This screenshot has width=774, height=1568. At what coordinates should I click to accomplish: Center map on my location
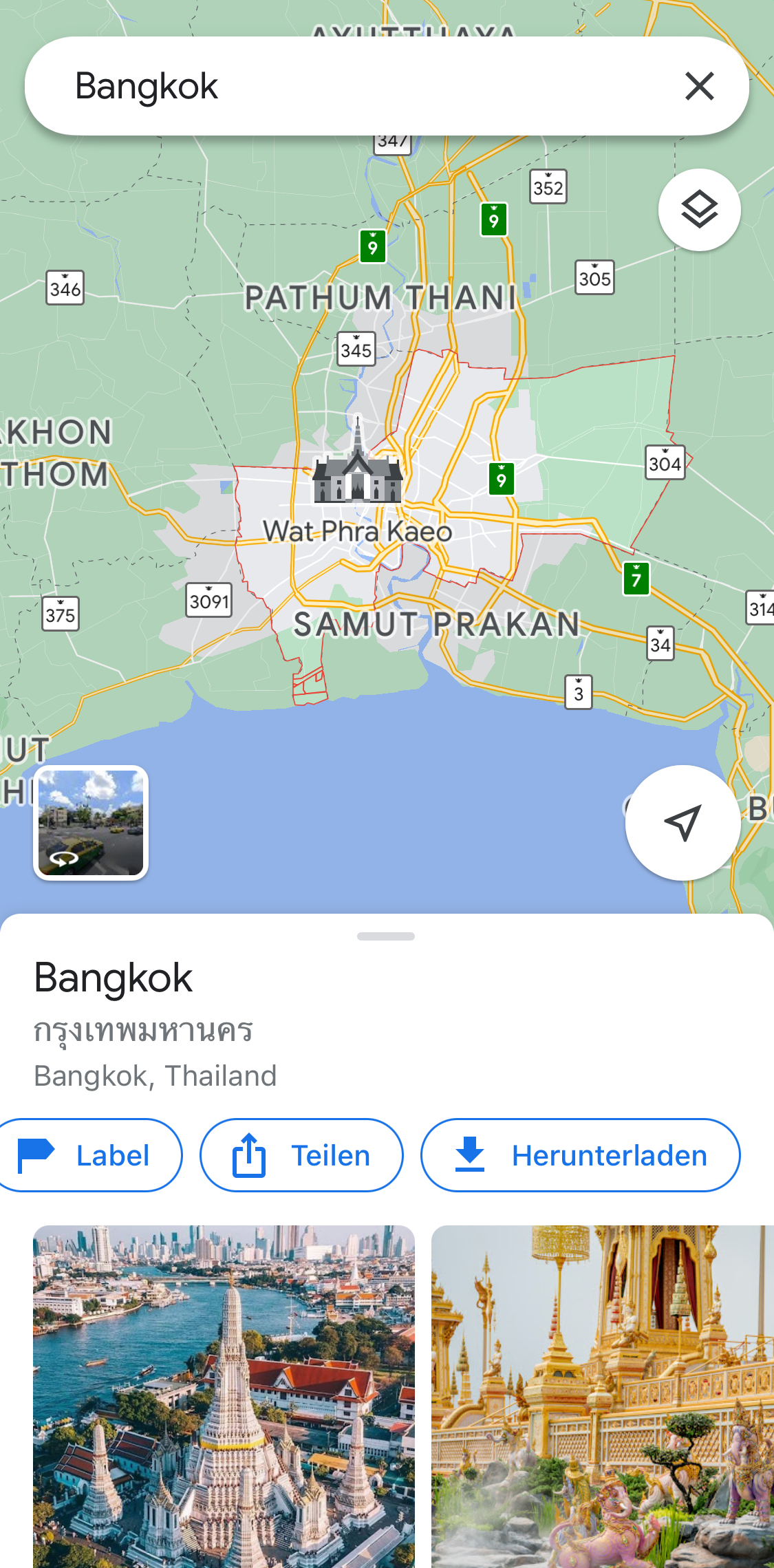[x=682, y=822]
